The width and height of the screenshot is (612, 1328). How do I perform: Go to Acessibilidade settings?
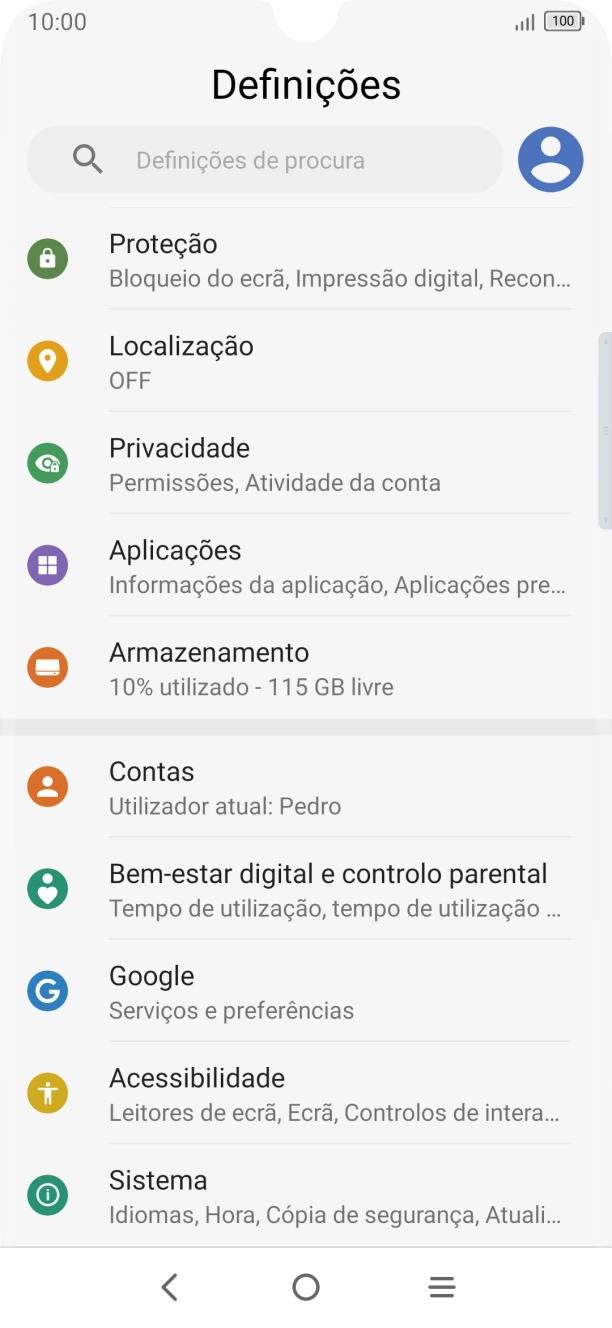pyautogui.click(x=300, y=1093)
